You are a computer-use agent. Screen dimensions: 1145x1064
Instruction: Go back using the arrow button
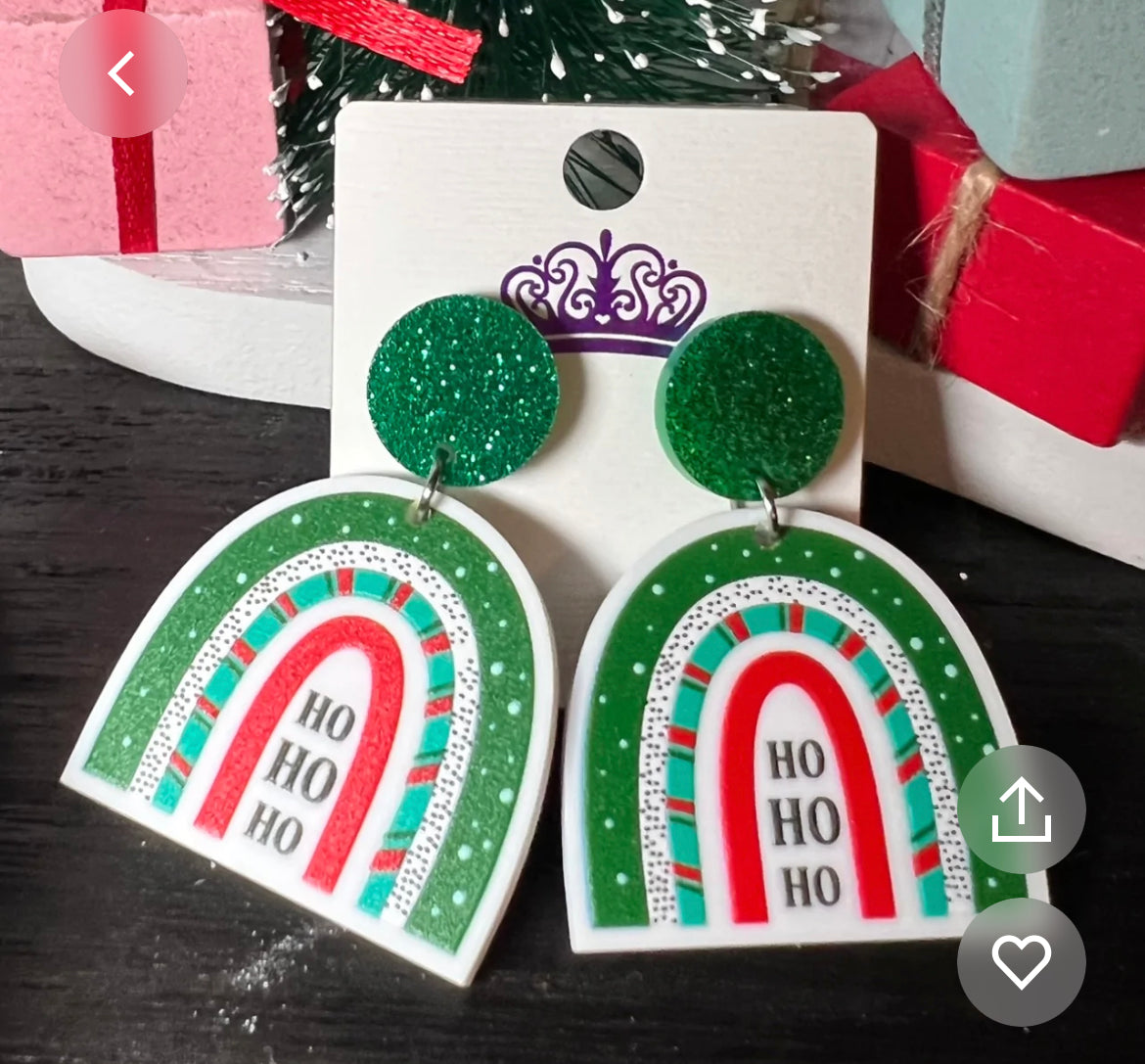(x=122, y=74)
